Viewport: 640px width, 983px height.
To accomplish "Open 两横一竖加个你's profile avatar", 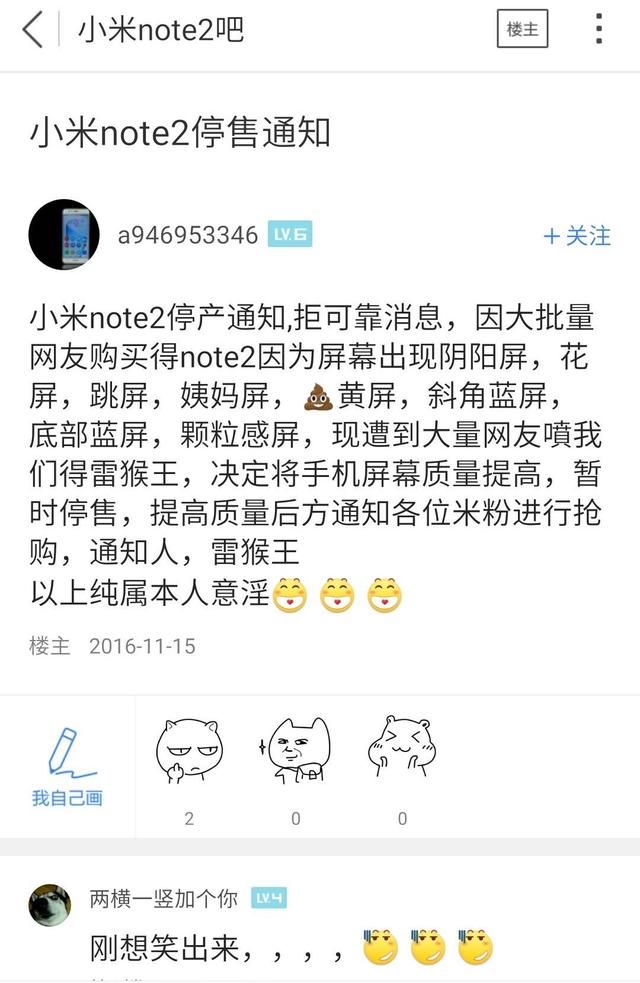I will [x=50, y=904].
